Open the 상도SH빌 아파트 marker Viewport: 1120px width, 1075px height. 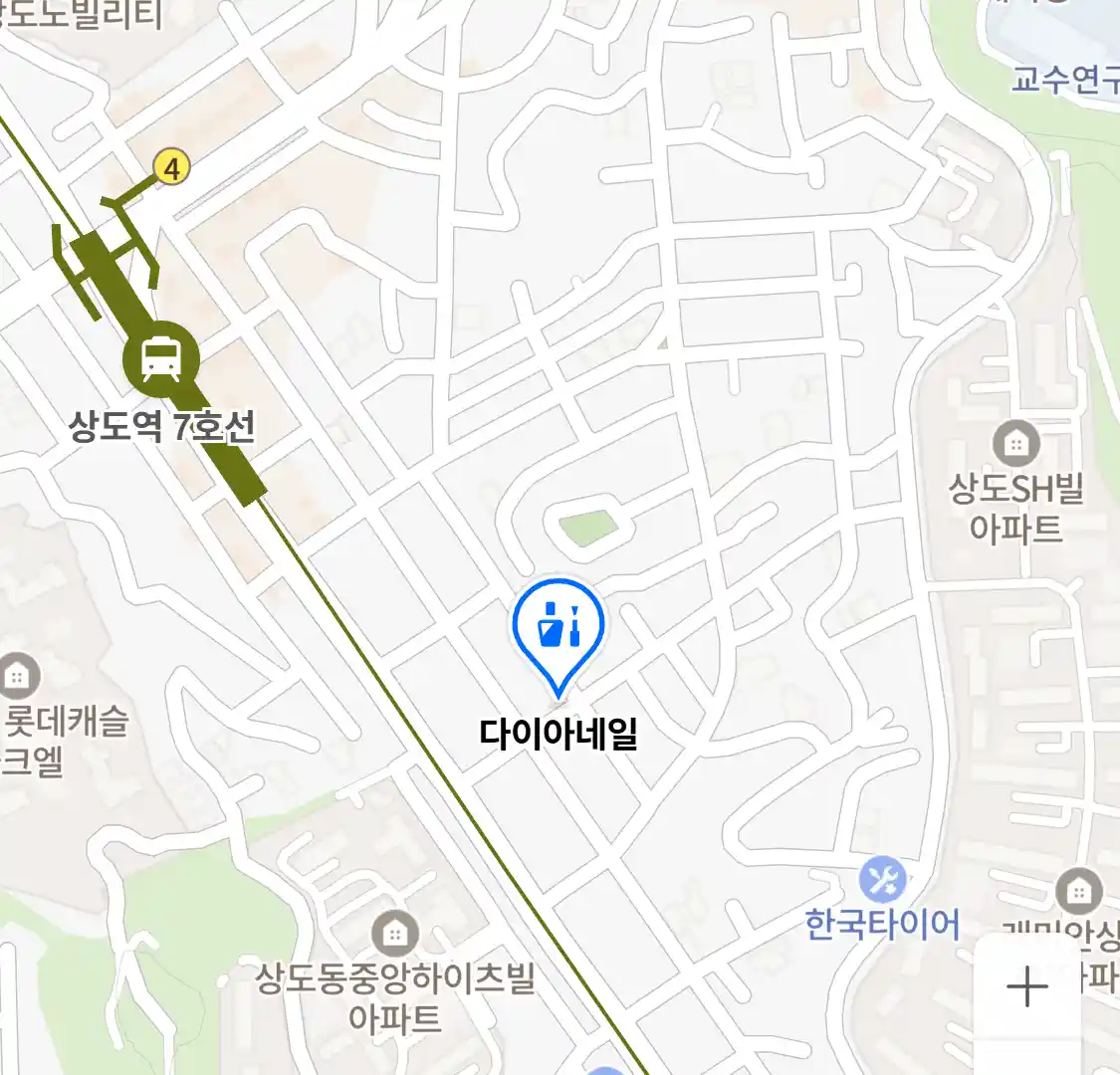click(x=1015, y=444)
